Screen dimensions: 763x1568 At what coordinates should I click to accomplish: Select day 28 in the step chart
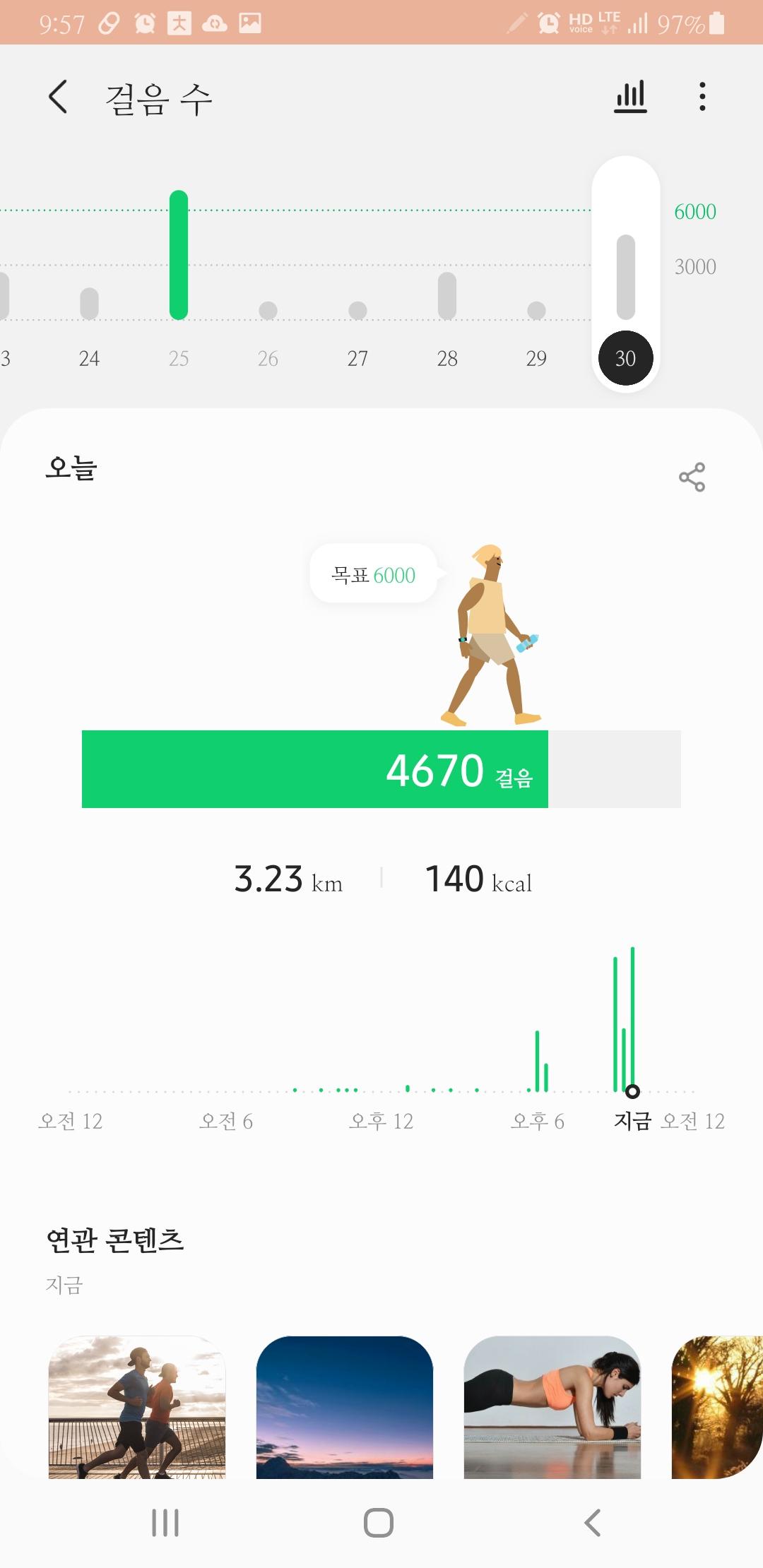[447, 357]
